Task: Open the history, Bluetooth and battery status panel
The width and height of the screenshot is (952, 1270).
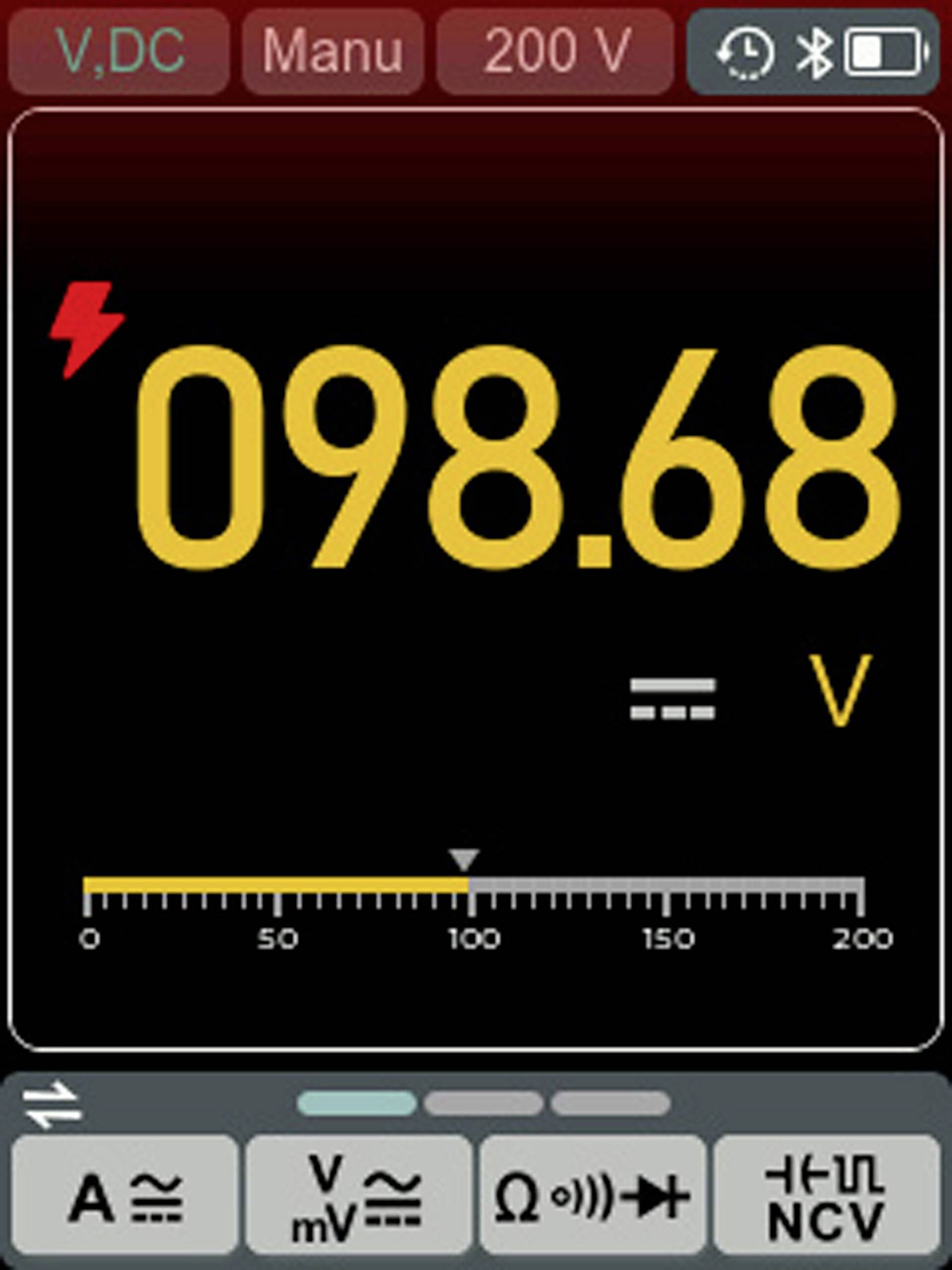Action: [x=813, y=52]
